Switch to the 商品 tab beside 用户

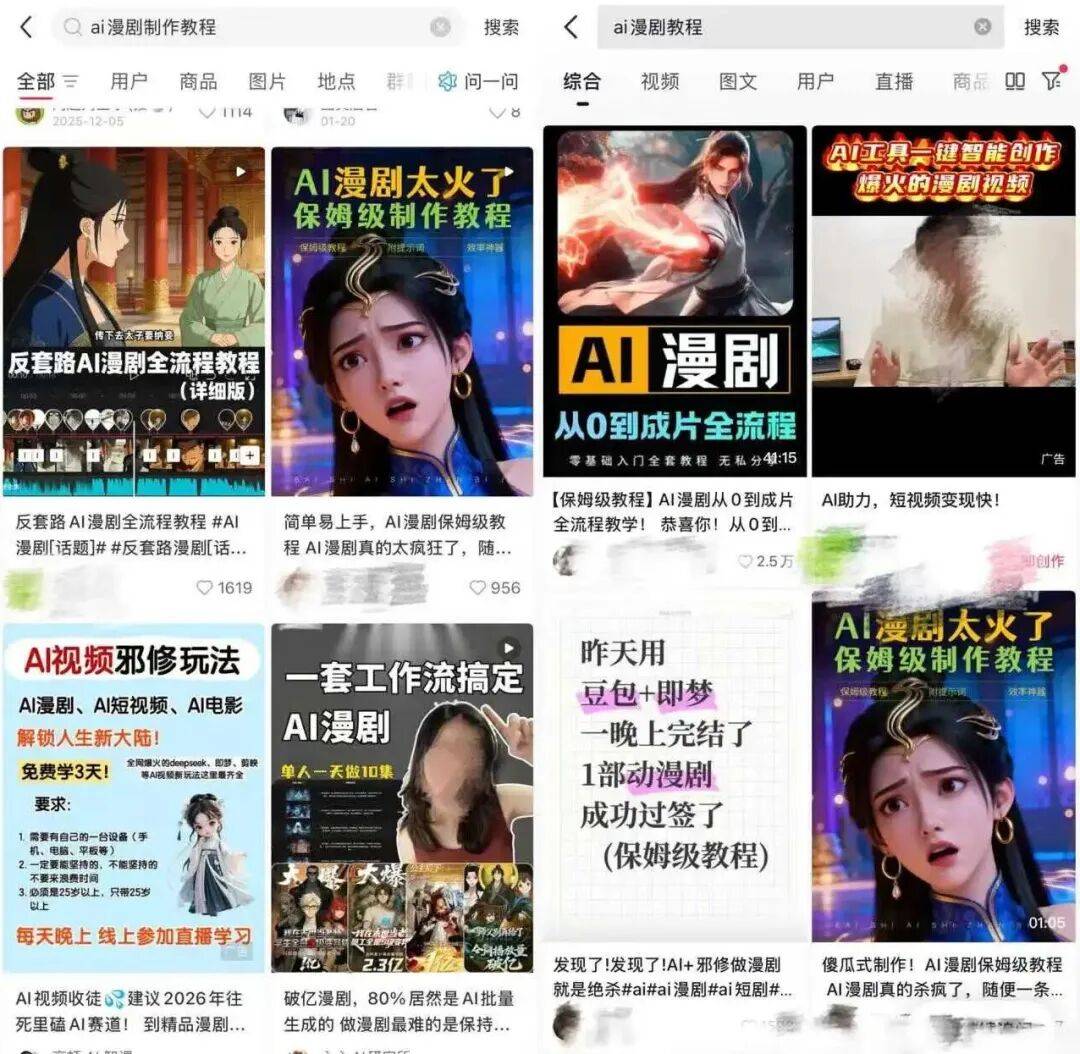click(x=198, y=81)
